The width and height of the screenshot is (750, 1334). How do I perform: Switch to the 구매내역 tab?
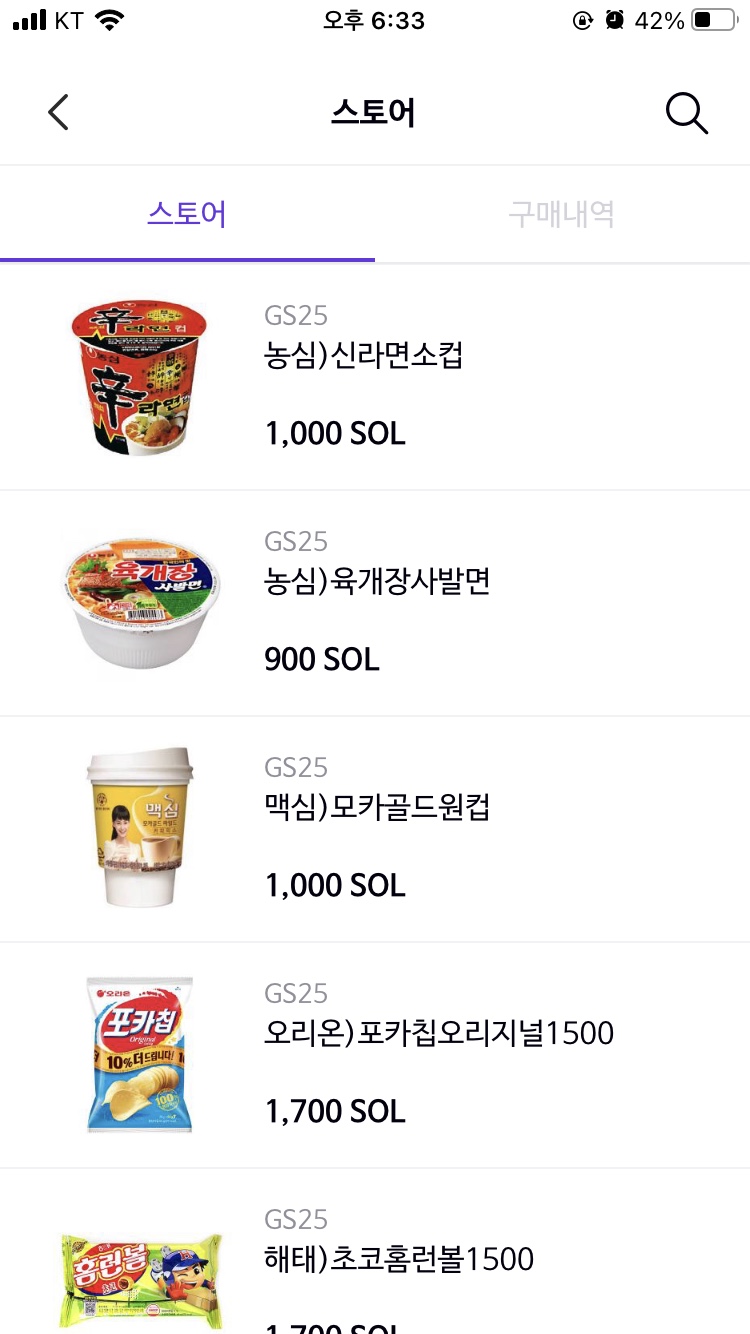[561, 214]
